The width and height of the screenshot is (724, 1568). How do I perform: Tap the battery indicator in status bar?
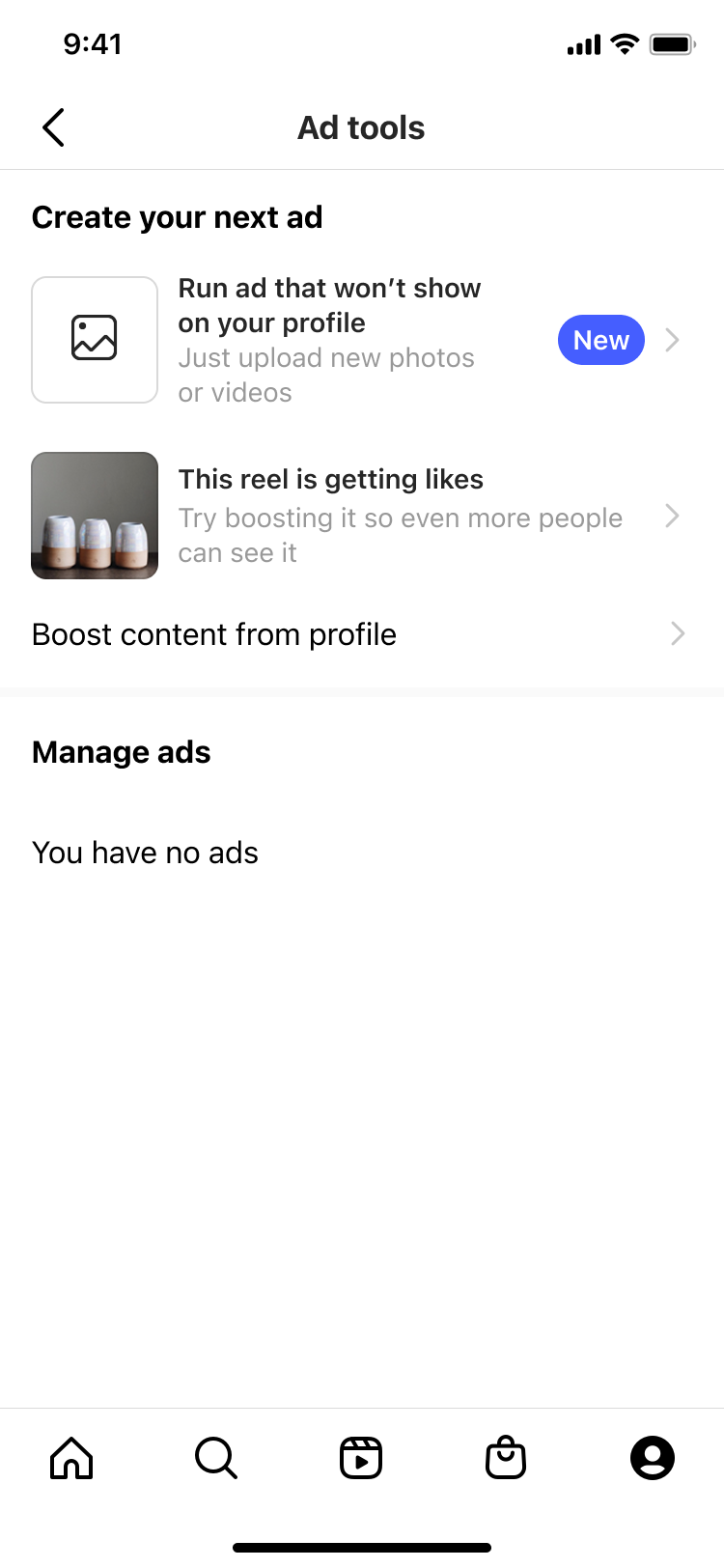673,43
